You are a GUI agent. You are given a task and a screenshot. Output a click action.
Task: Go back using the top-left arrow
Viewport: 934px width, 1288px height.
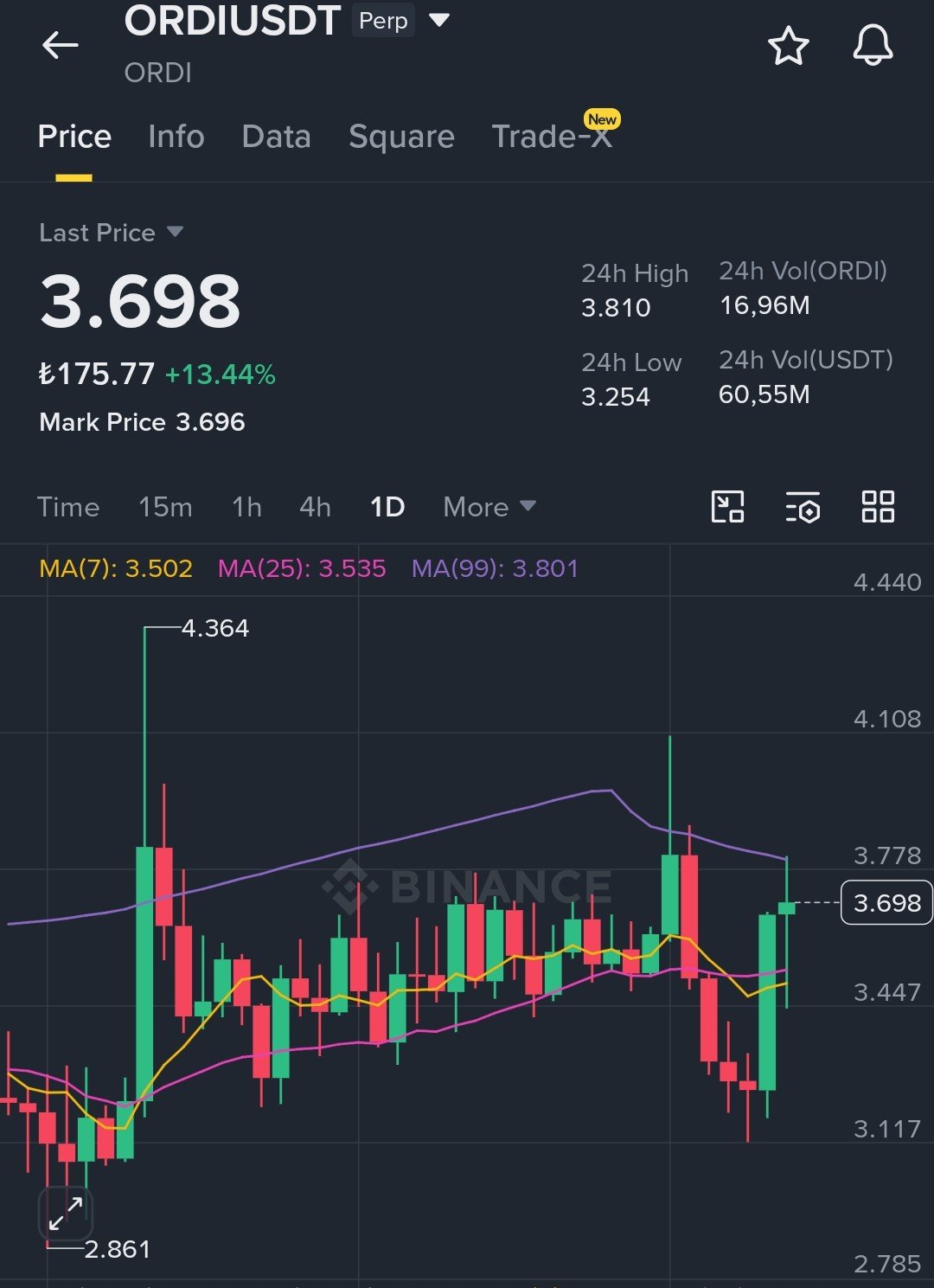tap(60, 45)
